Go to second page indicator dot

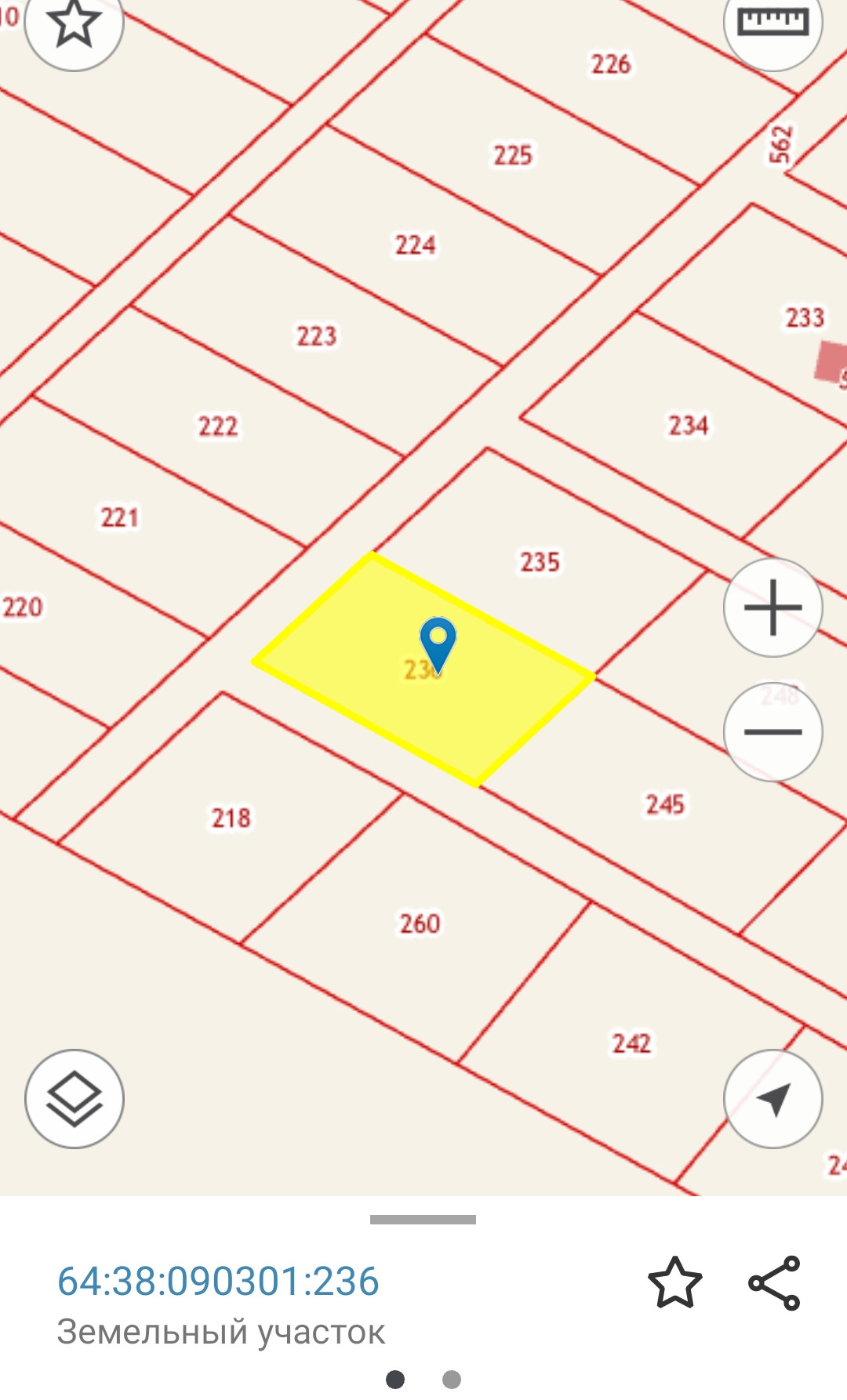pyautogui.click(x=452, y=1380)
